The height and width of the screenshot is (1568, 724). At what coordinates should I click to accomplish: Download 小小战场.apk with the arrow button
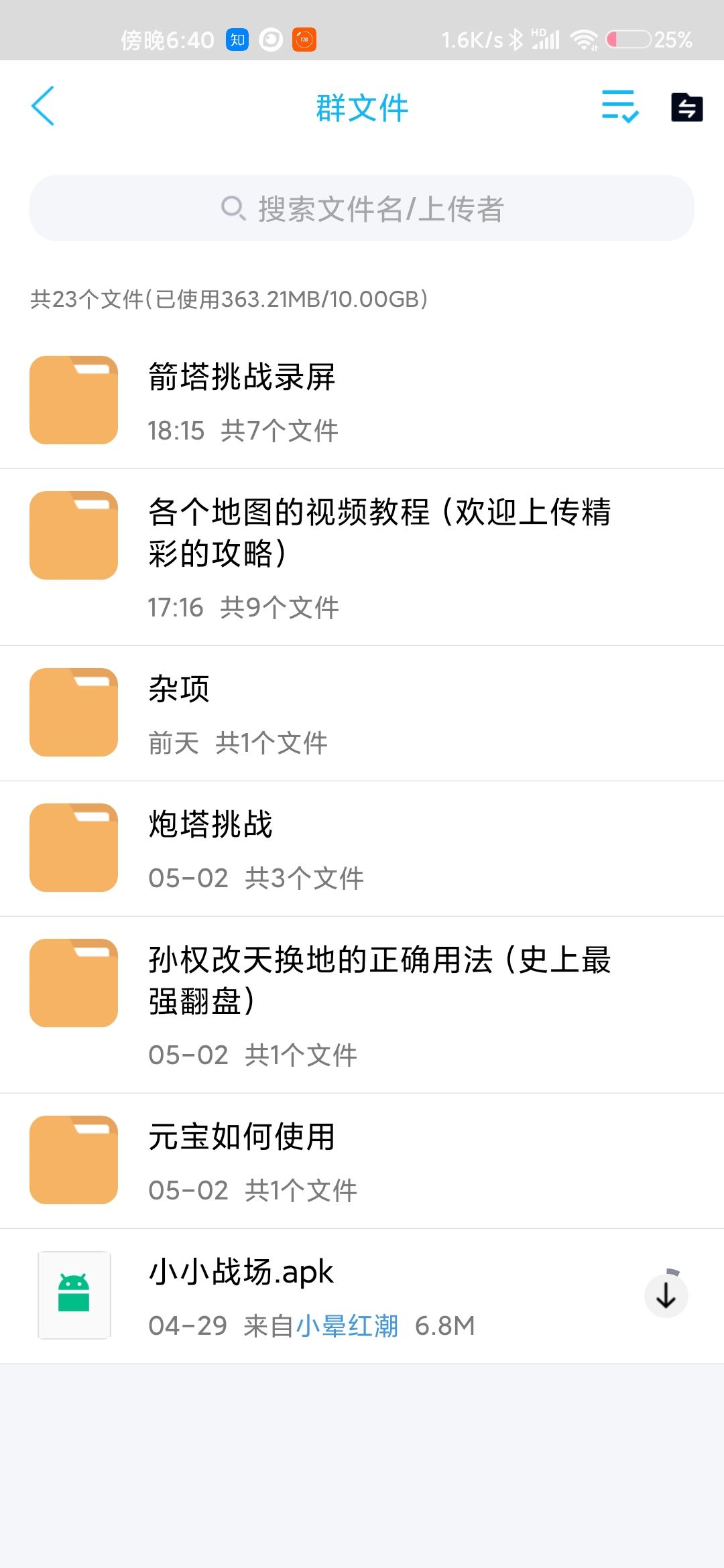coord(666,1295)
